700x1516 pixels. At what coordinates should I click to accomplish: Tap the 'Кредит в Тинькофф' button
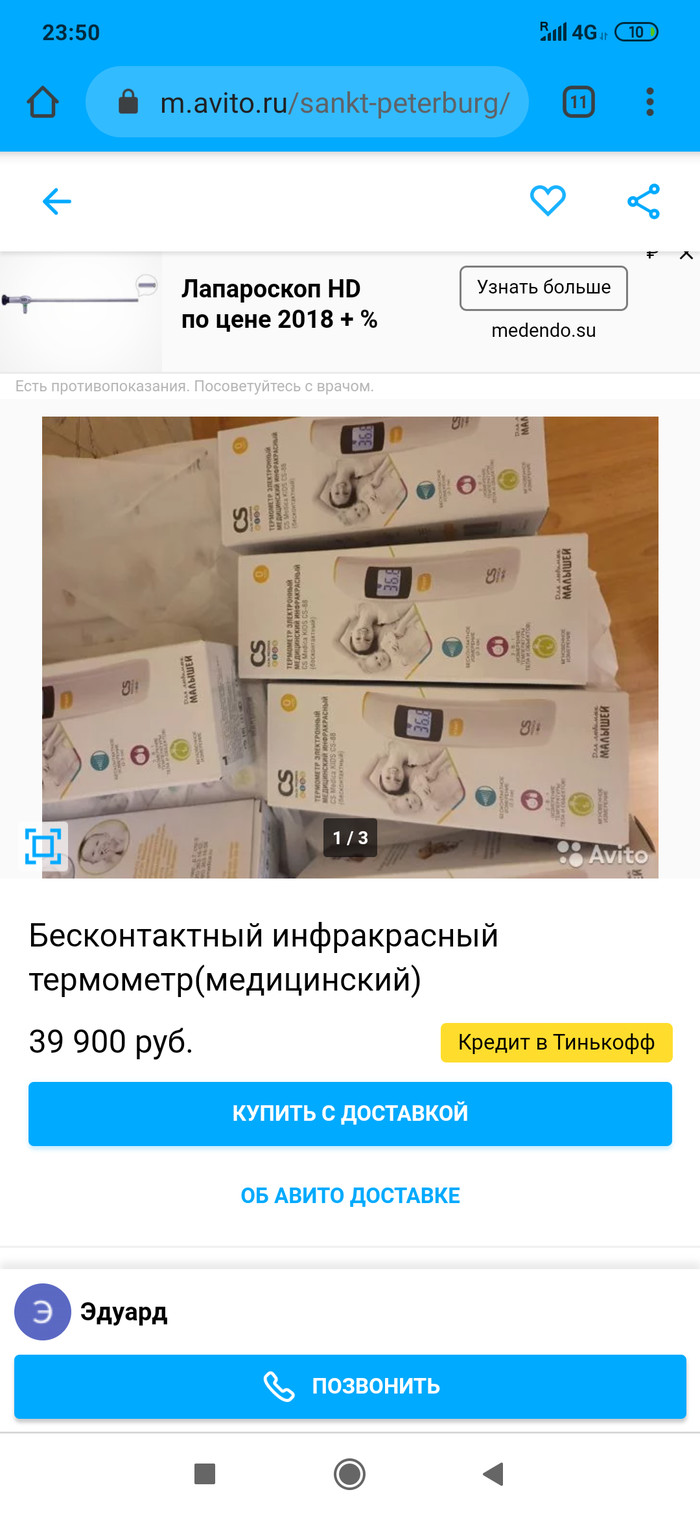point(556,1043)
